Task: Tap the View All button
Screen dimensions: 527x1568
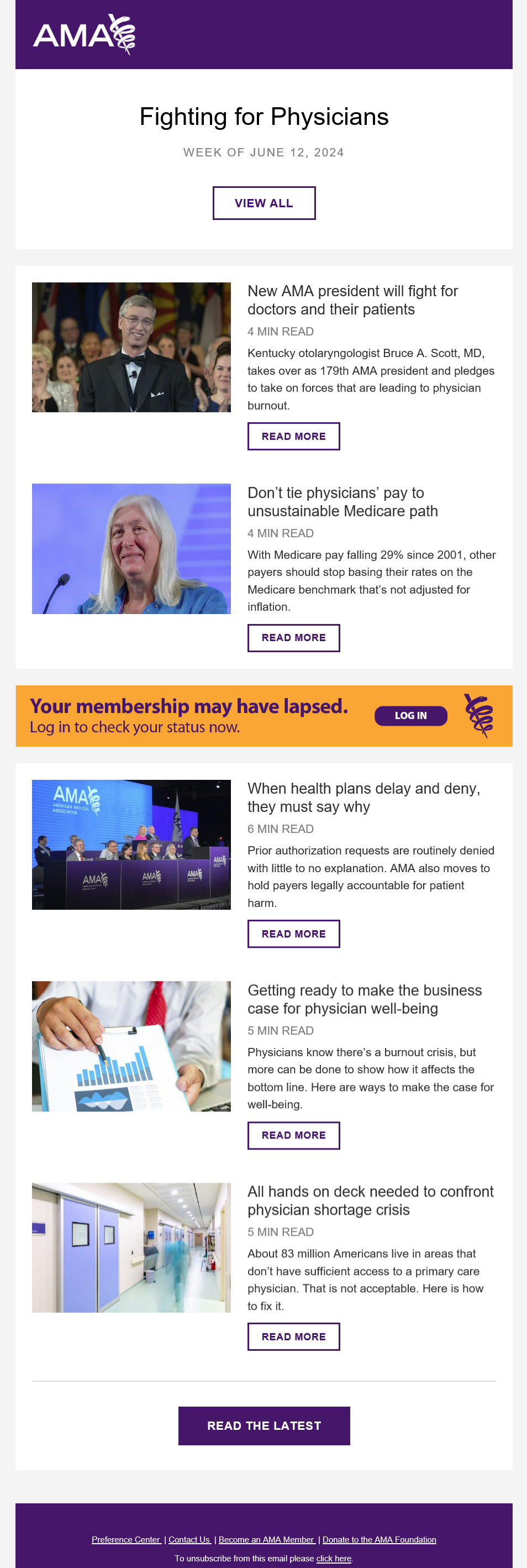Action: pos(263,203)
